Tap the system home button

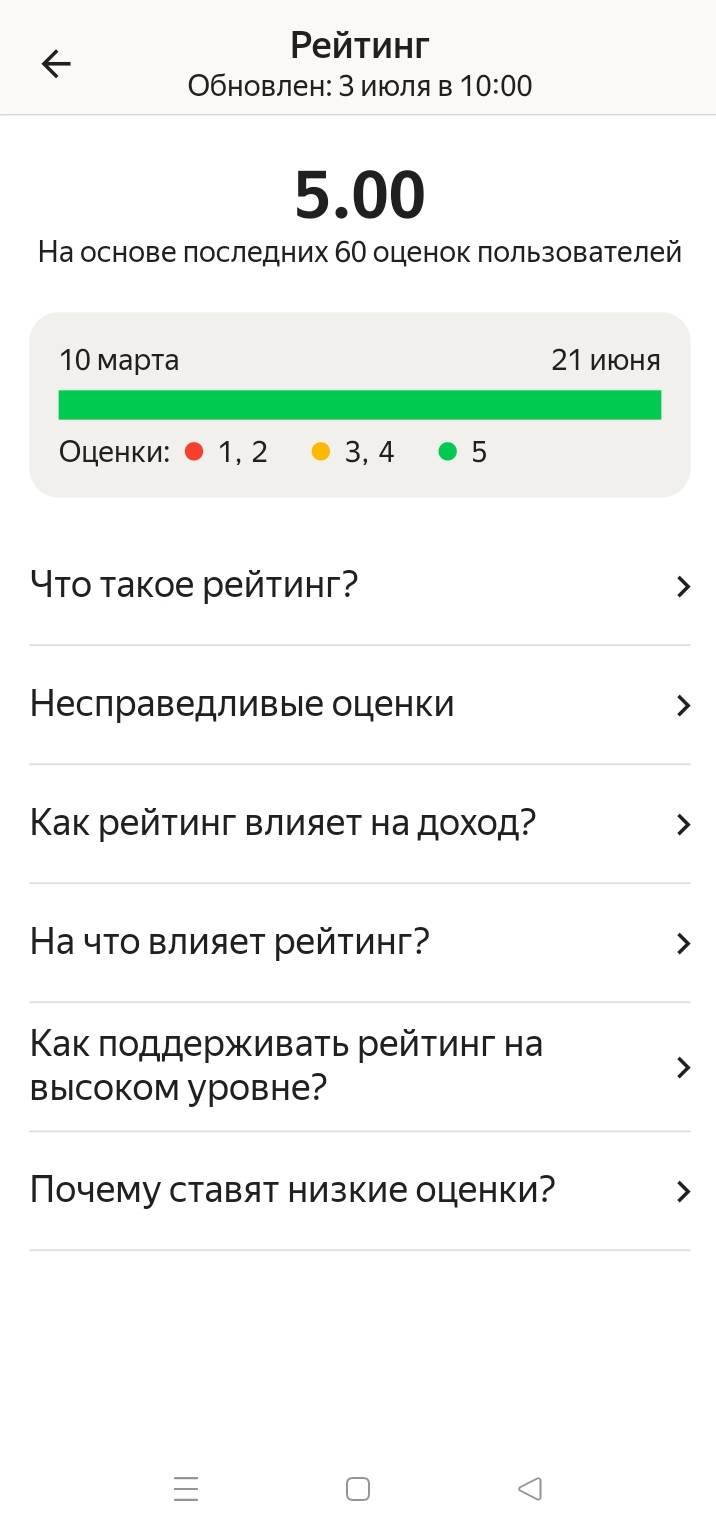(x=358, y=1489)
